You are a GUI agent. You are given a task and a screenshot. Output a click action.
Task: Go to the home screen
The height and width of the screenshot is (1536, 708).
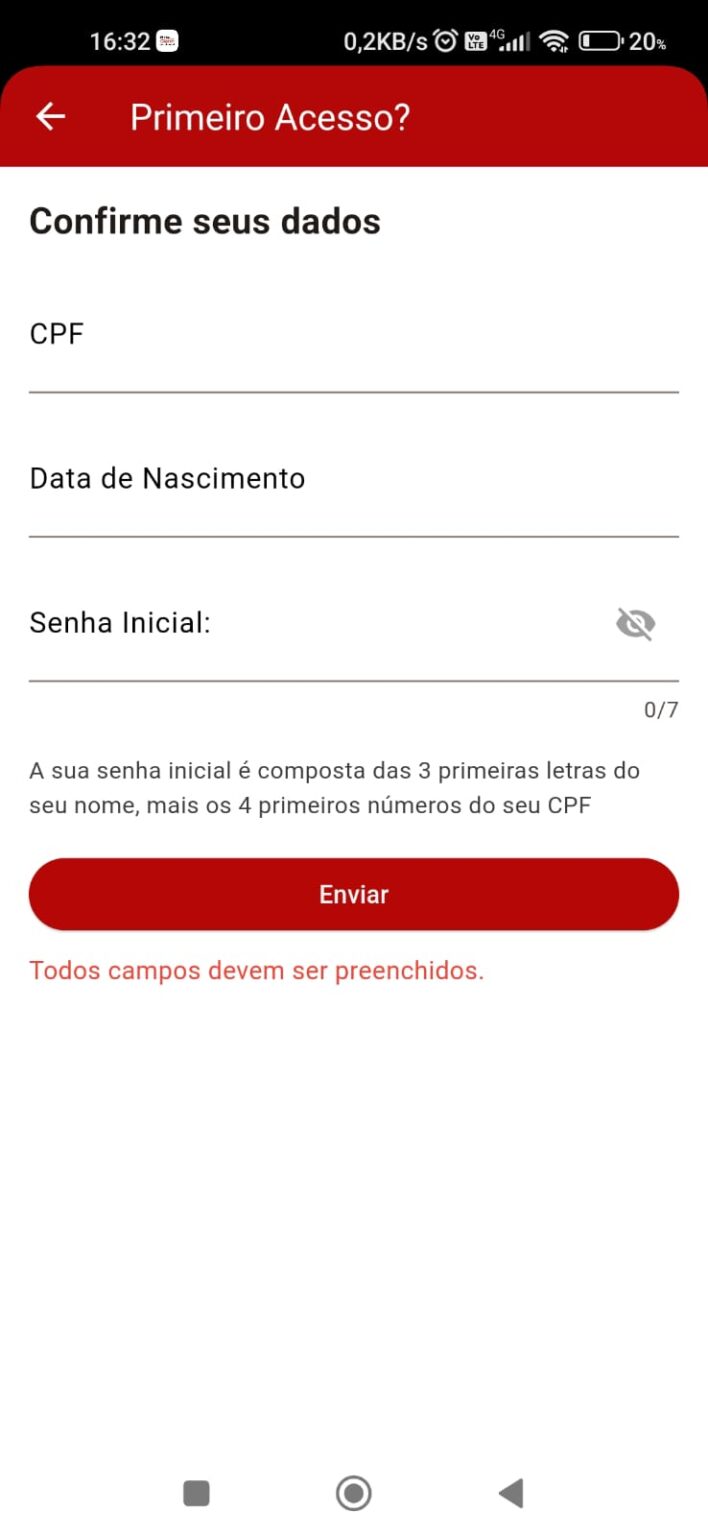[353, 1494]
